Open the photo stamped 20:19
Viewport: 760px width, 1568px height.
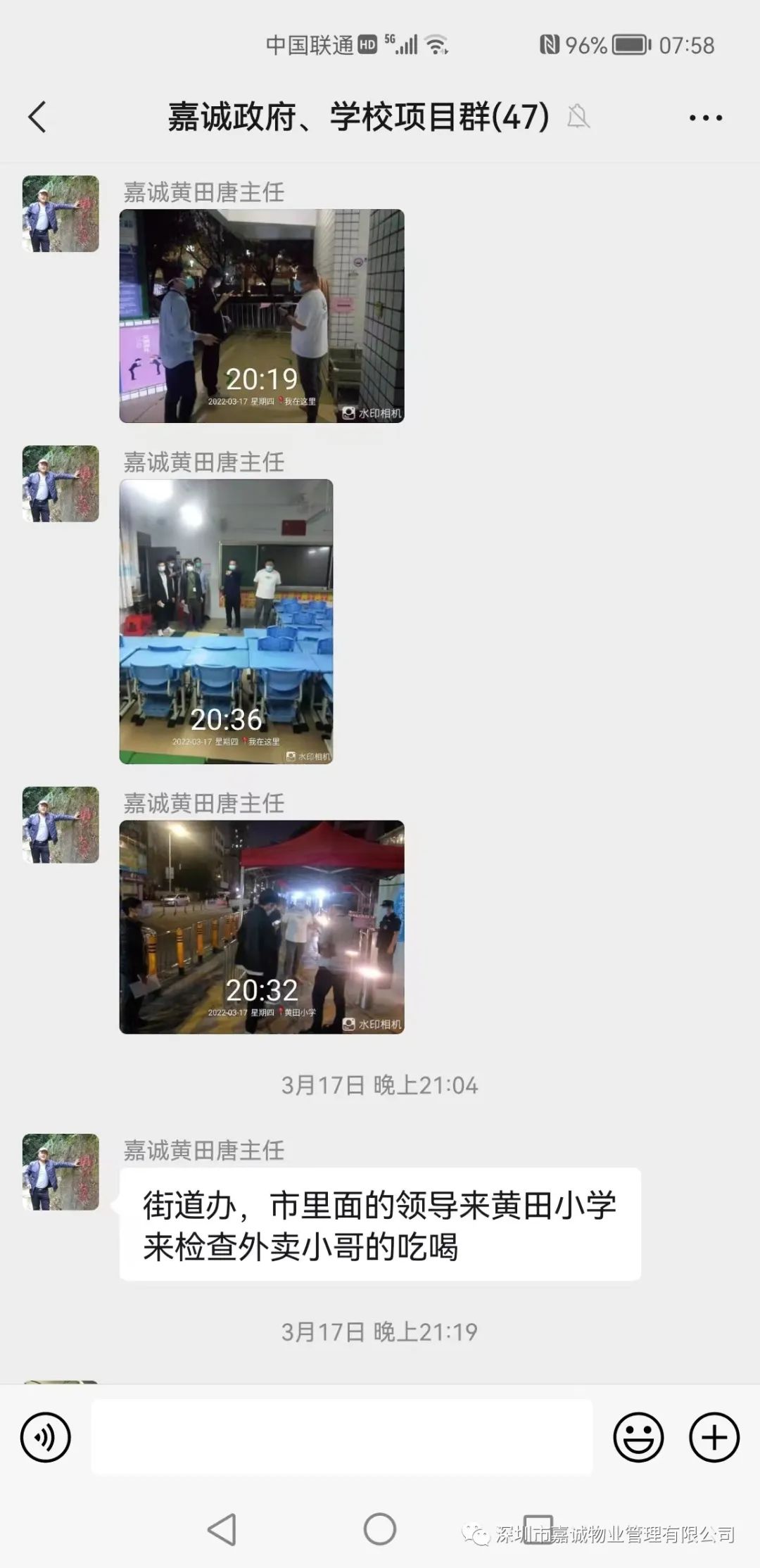click(x=262, y=316)
